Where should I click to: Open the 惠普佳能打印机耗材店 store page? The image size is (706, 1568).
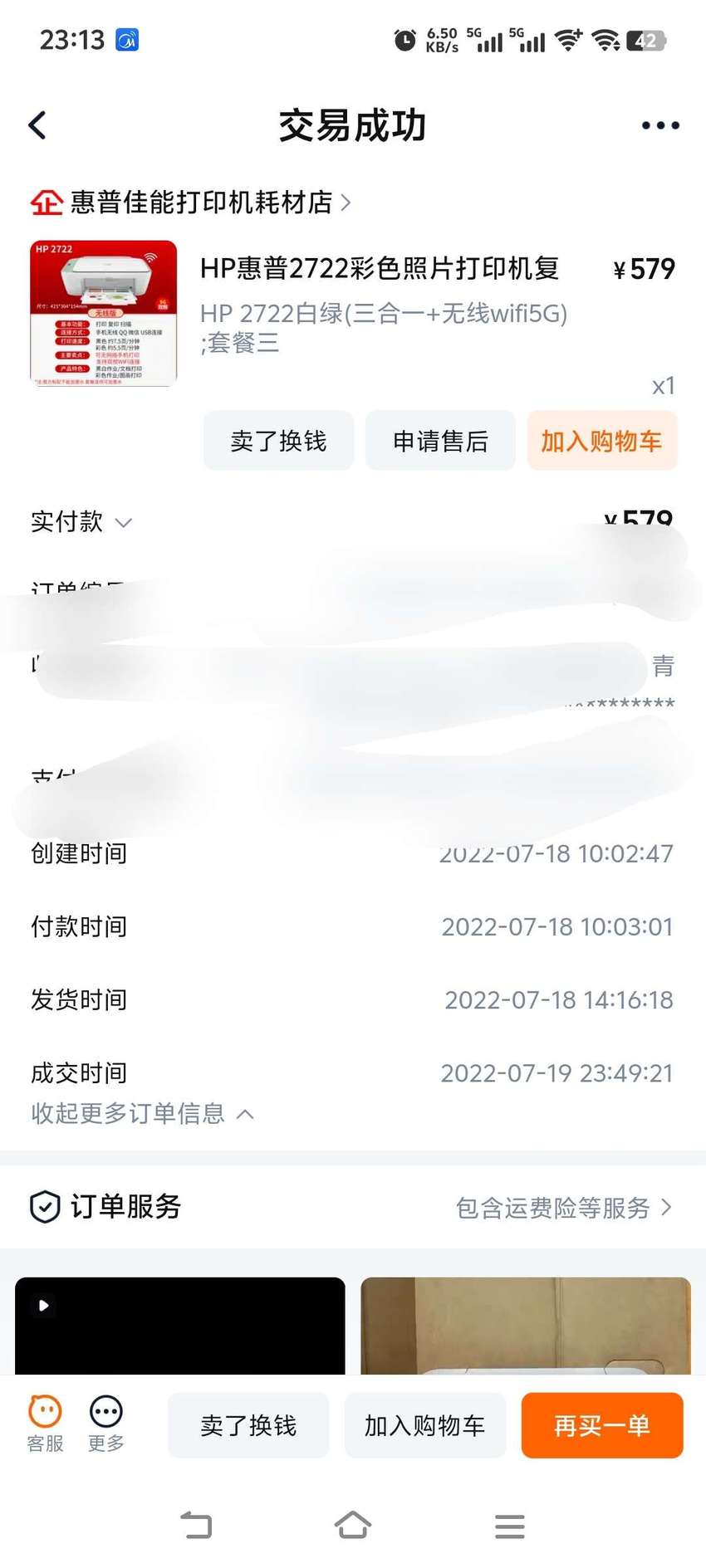click(191, 202)
